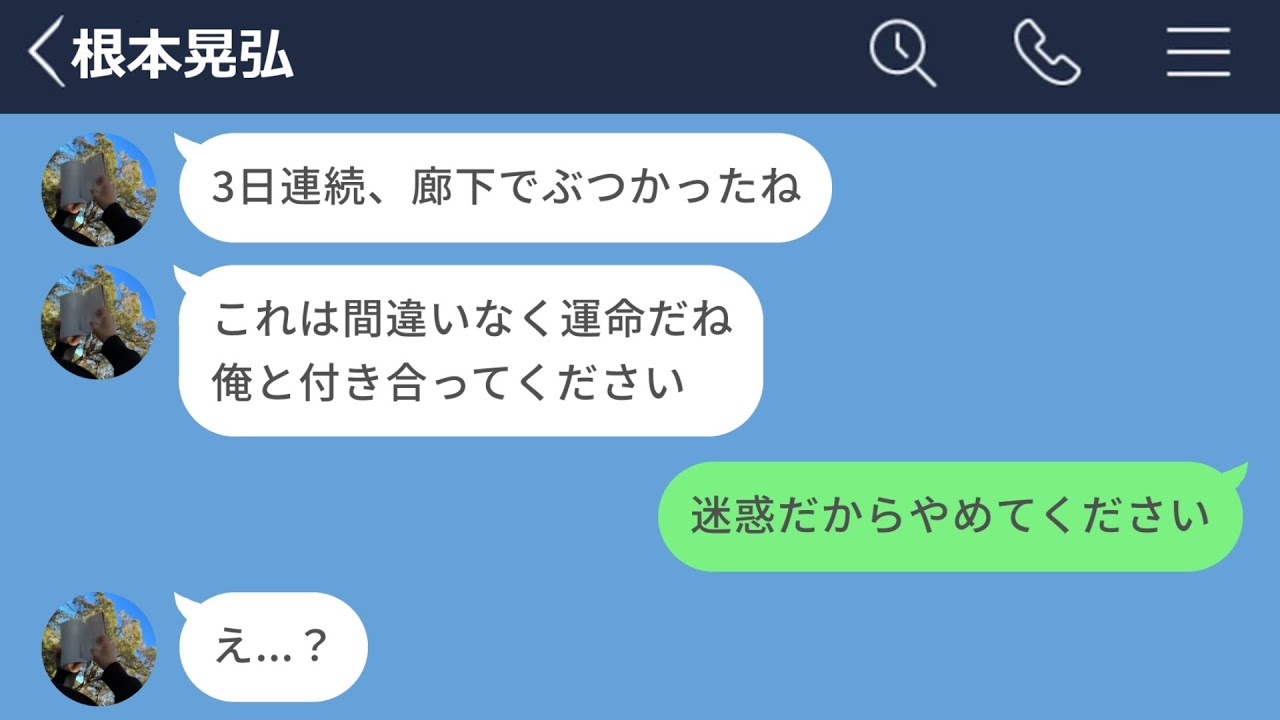1280x720 pixels.
Task: Start a voice call with 根本晃弘
Action: pyautogui.click(x=1046, y=52)
